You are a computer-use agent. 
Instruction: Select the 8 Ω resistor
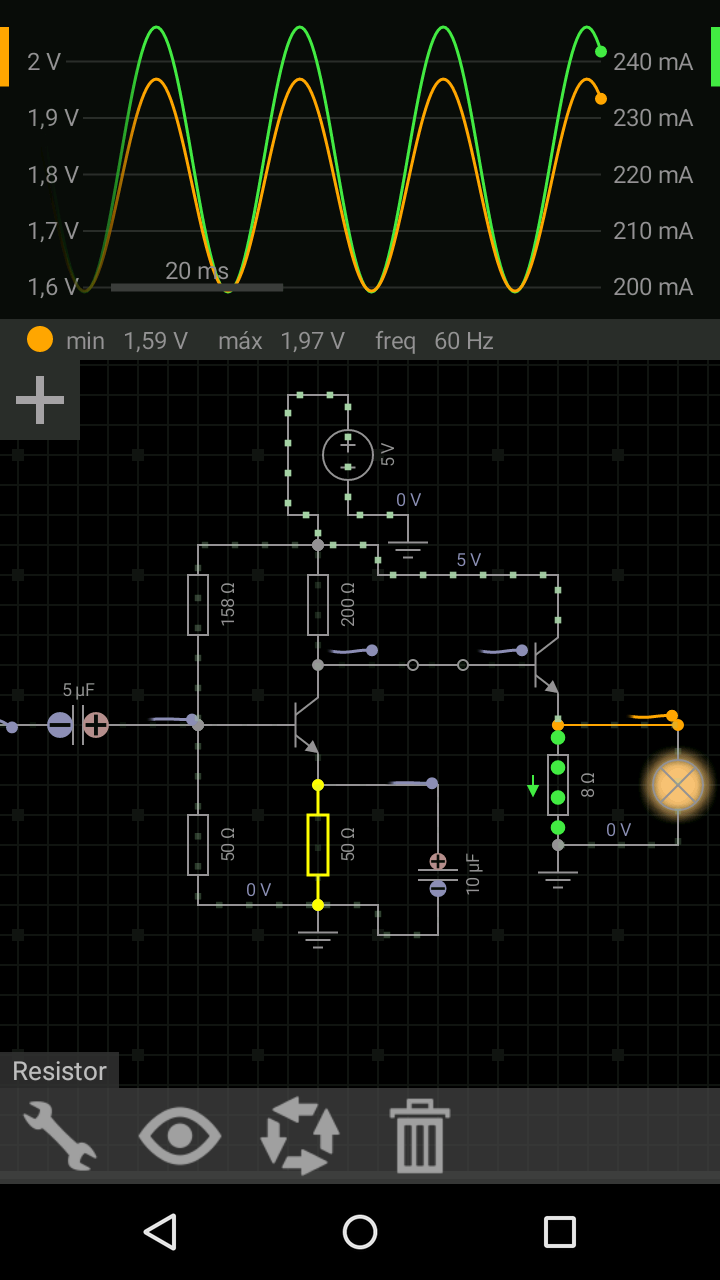558,785
